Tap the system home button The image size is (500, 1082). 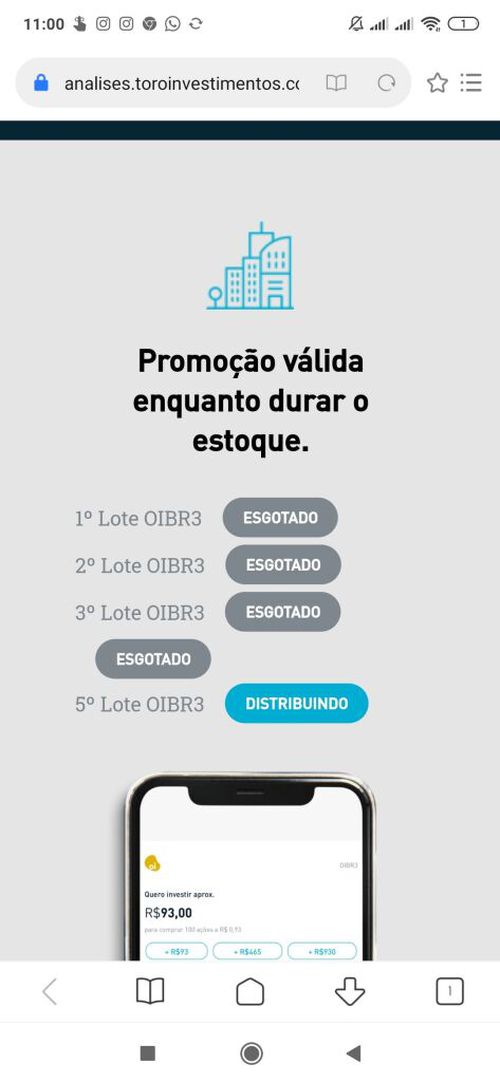[x=251, y=1053]
